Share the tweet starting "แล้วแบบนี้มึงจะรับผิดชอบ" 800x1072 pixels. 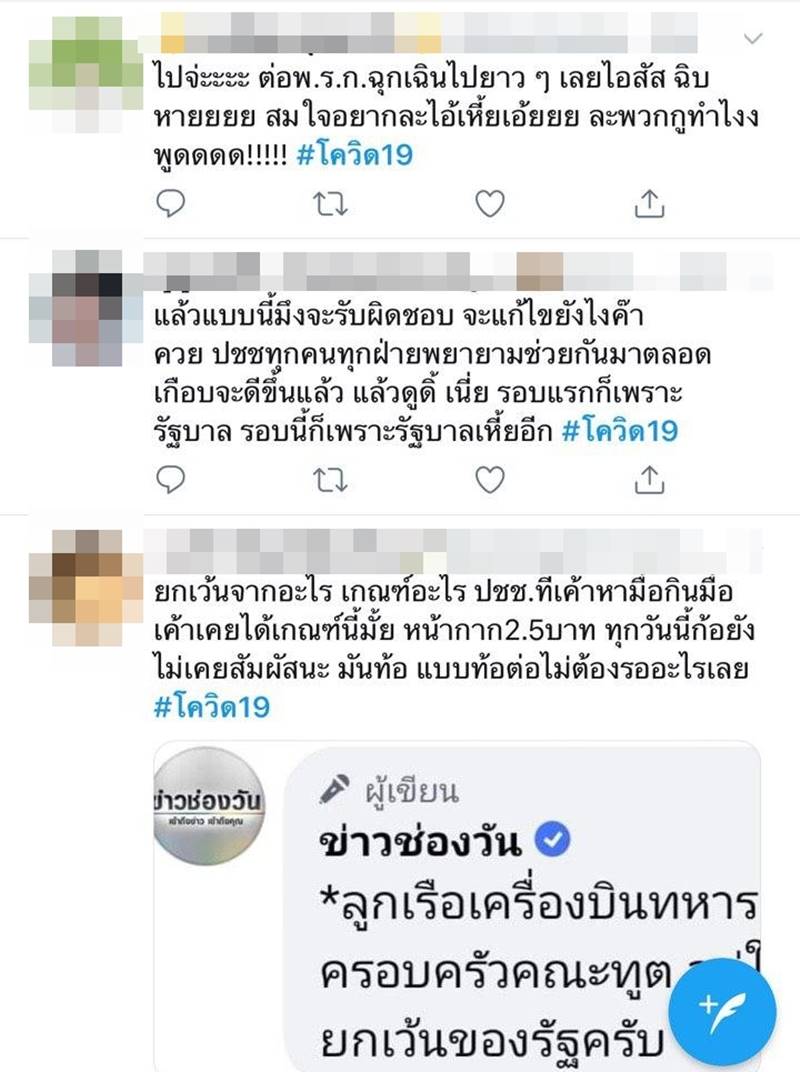coord(651,481)
